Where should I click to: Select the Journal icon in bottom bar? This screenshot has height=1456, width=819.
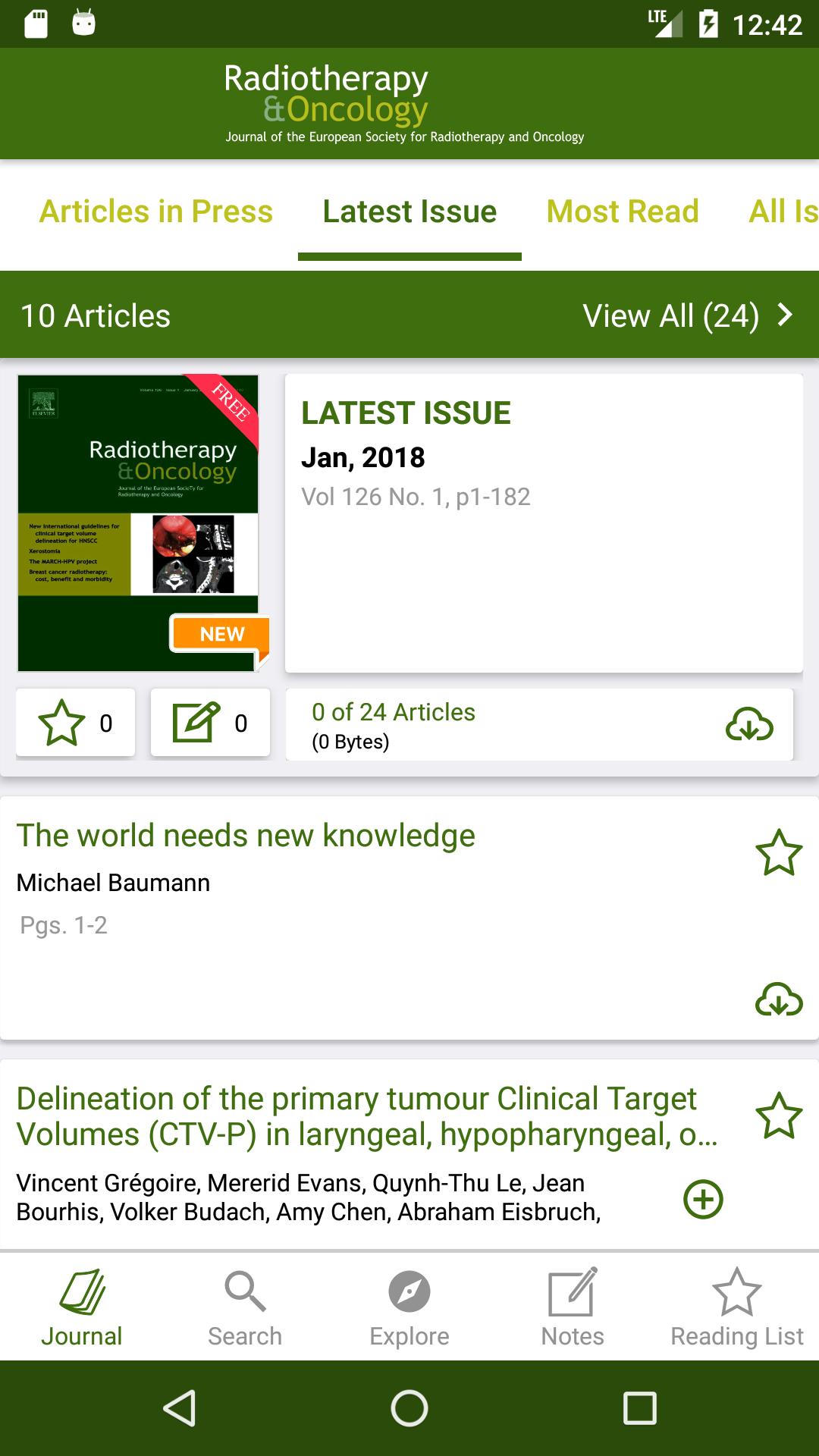81,1304
